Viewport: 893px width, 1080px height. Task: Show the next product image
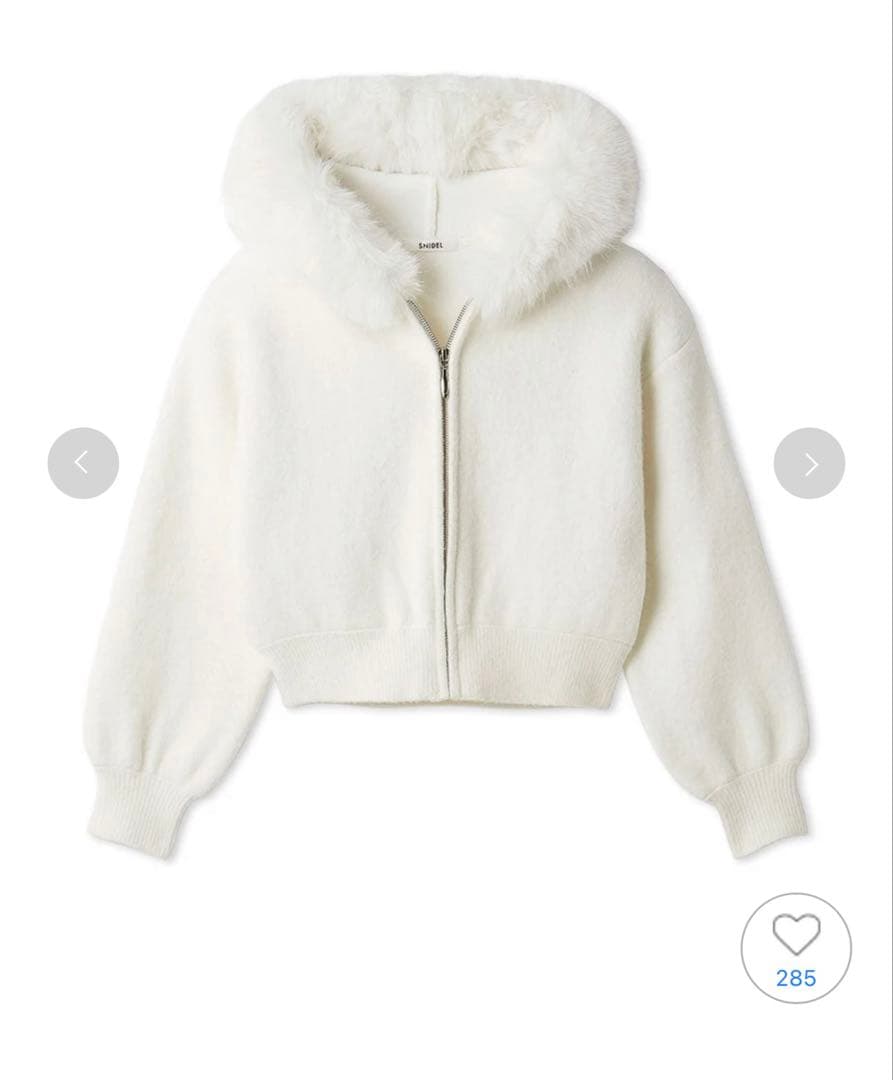(809, 463)
